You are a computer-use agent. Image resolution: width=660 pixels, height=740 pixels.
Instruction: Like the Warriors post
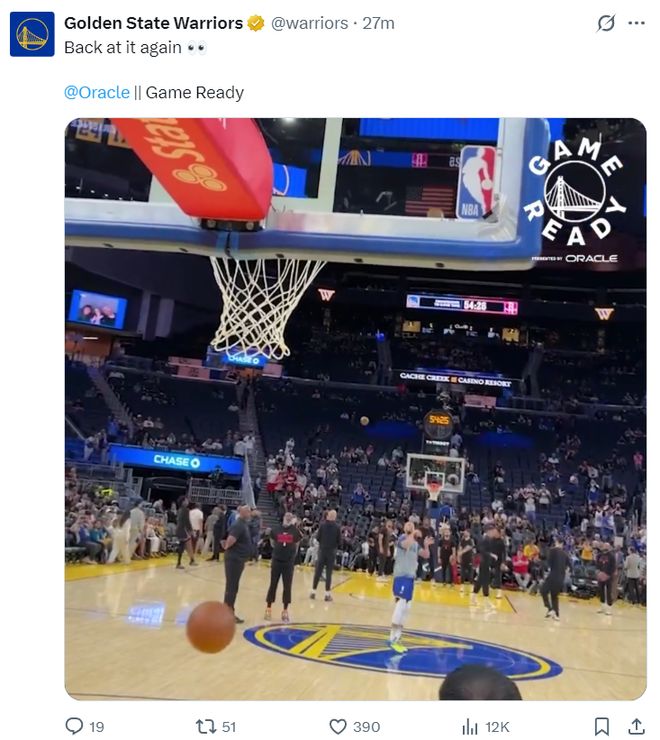pos(338,726)
